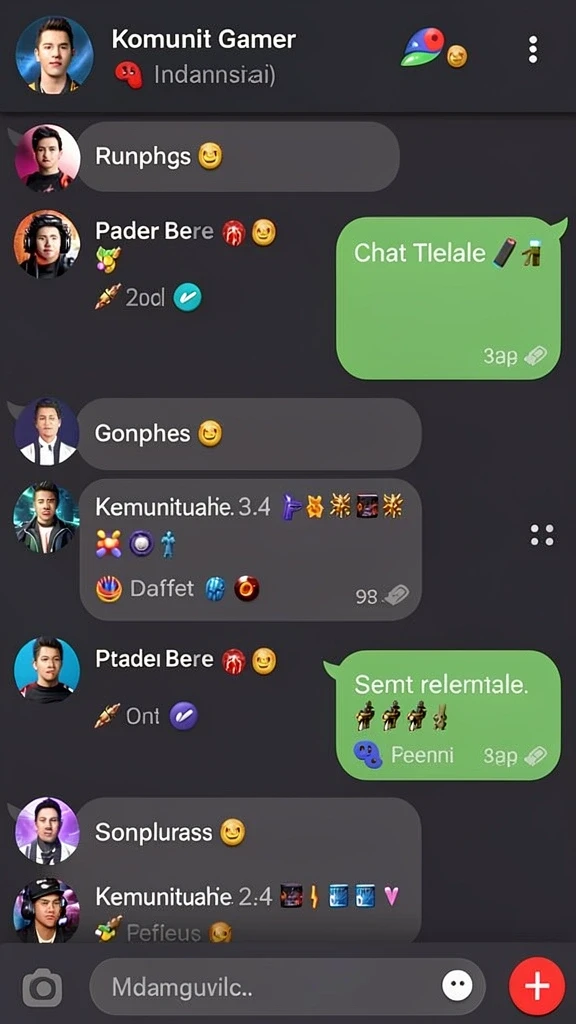Open the Komunit Gamer group profile picture
The height and width of the screenshot is (1024, 576).
[54, 54]
